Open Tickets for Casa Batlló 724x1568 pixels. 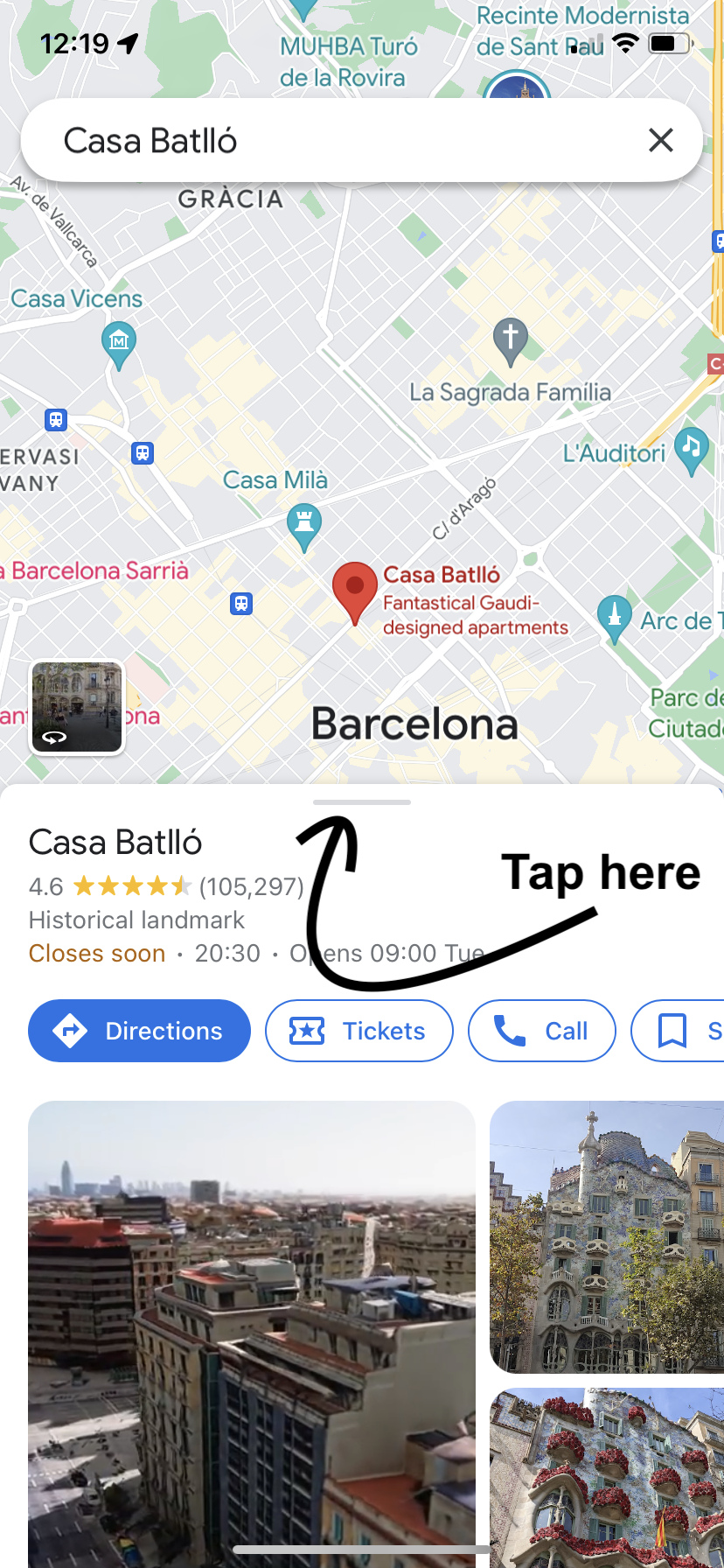[359, 1031]
